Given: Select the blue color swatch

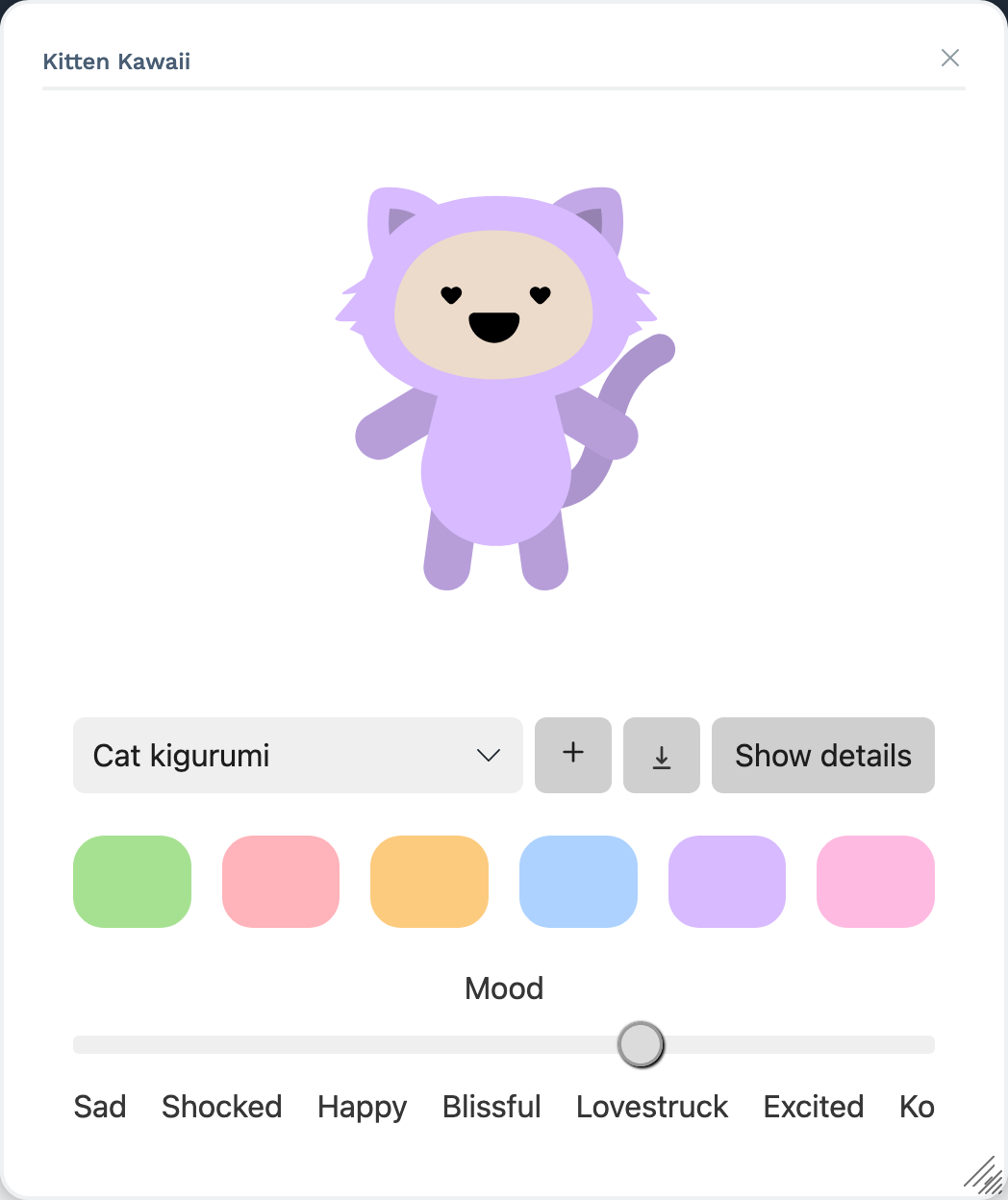Looking at the screenshot, I should point(578,882).
